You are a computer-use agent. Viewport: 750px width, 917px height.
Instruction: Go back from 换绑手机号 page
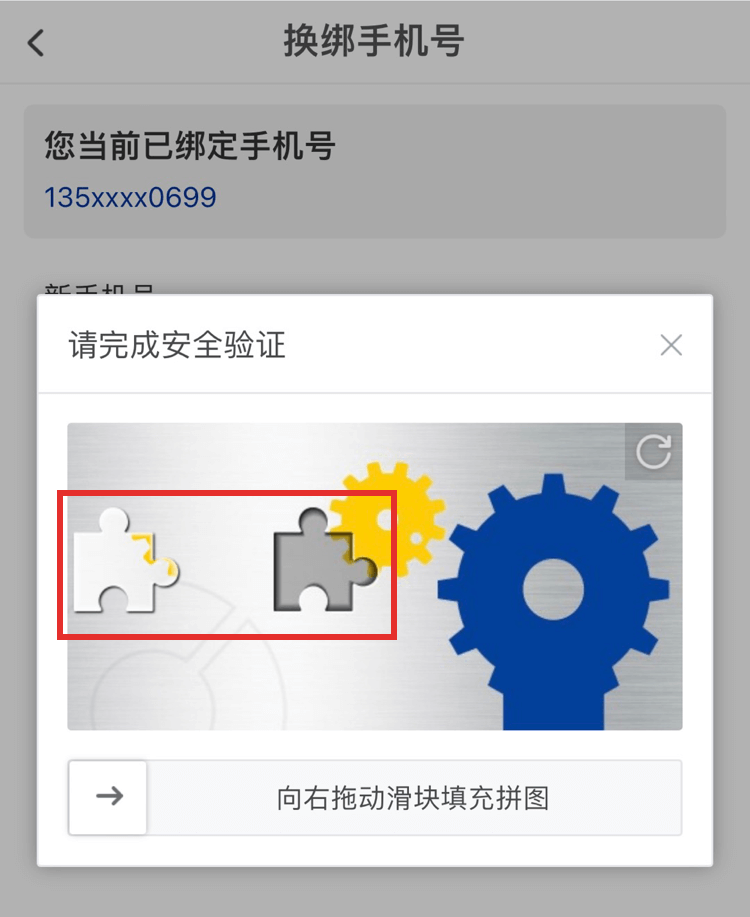pos(37,43)
